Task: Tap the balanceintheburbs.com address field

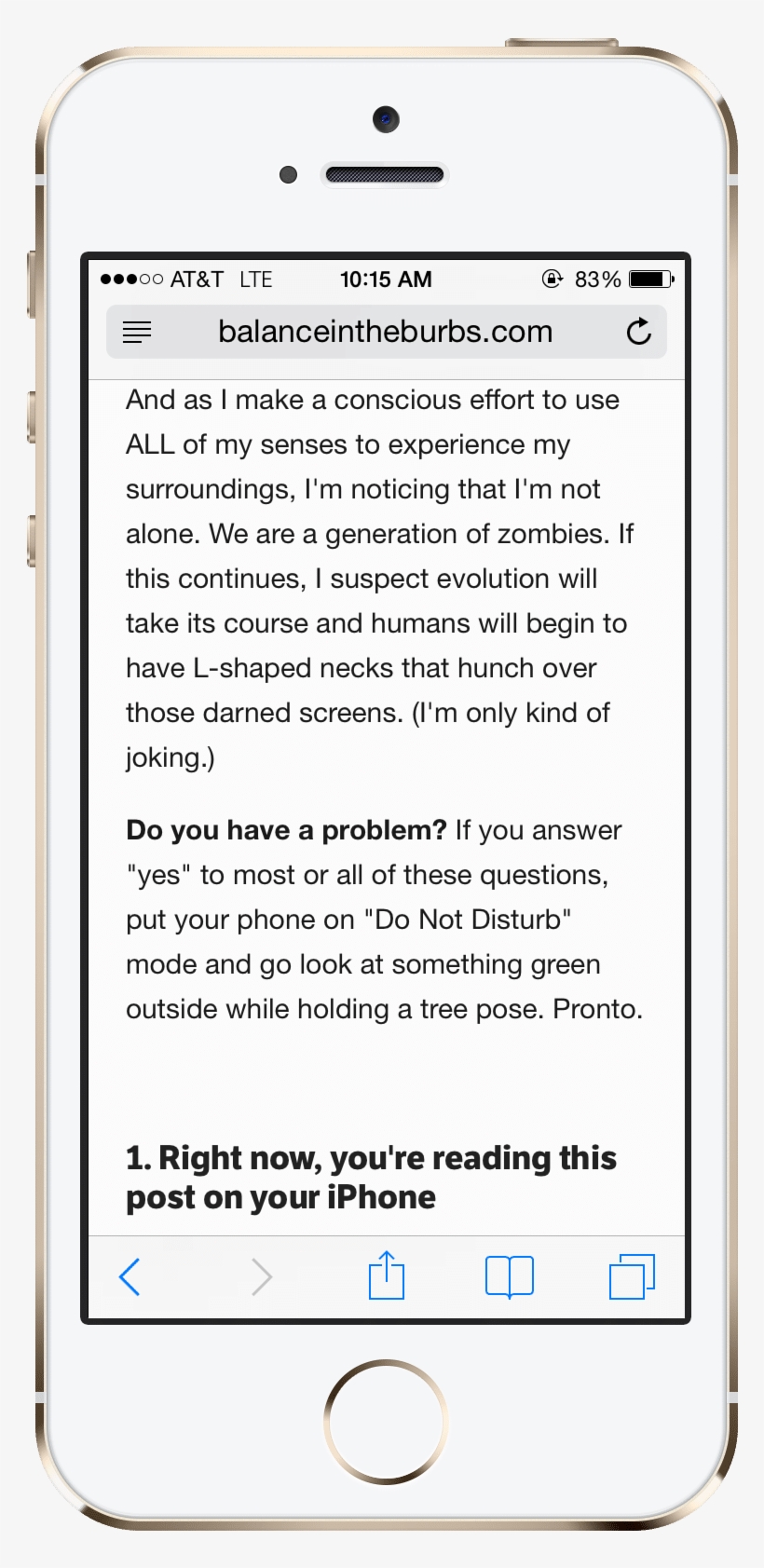Action: coord(386,332)
